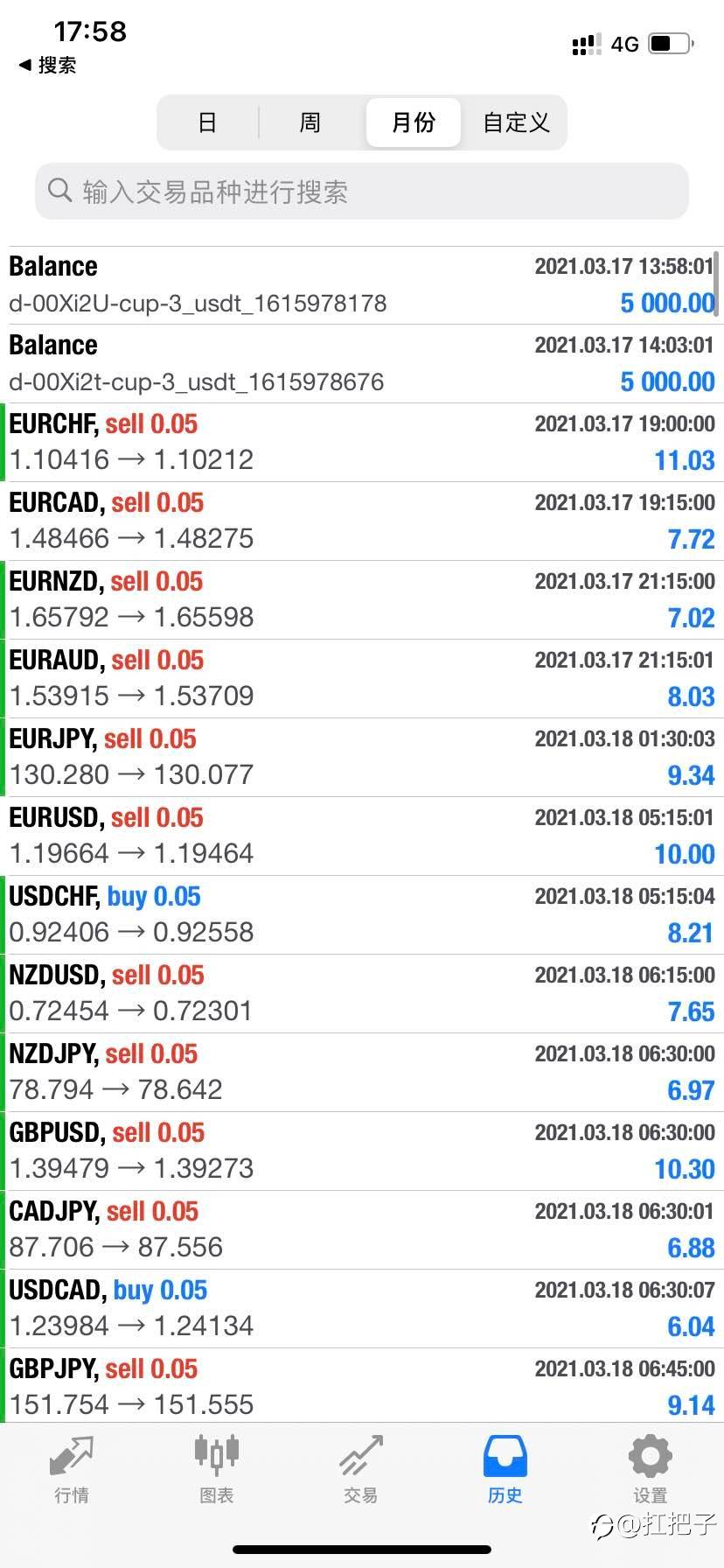Open the EURCAD sell 0.05 trade
The height and width of the screenshot is (1568, 724).
(362, 521)
